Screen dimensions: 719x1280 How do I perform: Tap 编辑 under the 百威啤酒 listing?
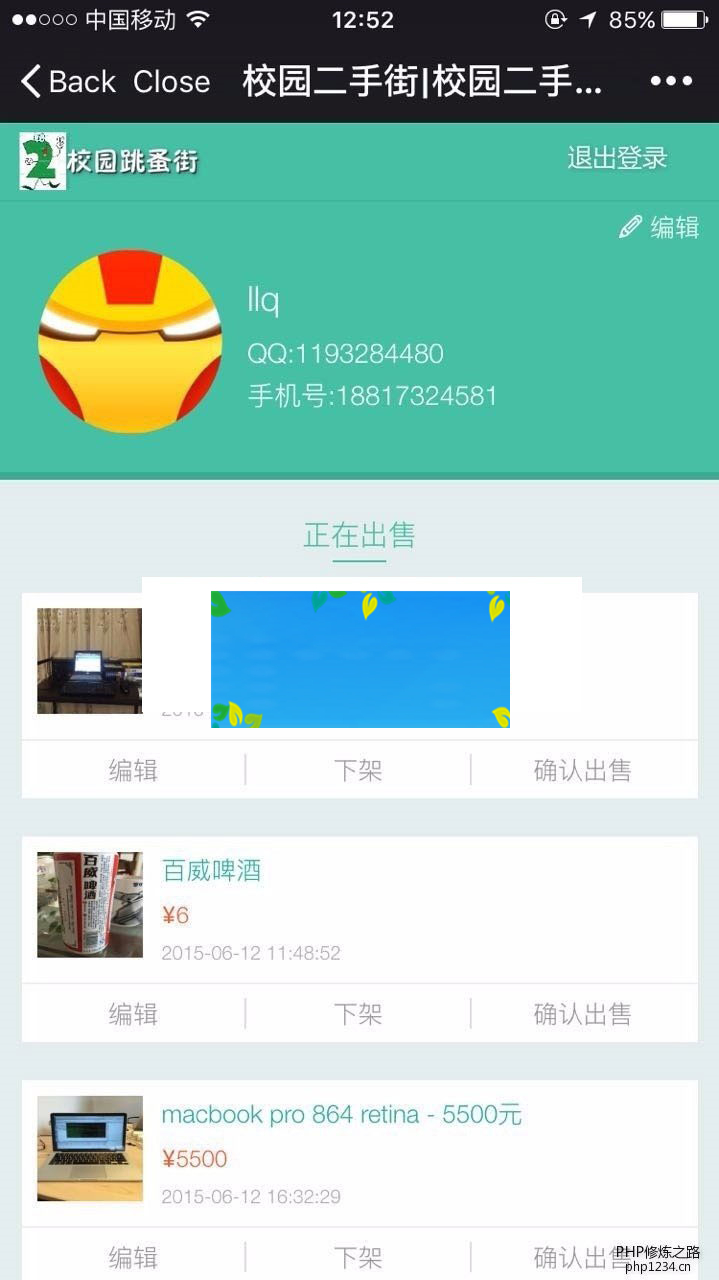(x=133, y=1014)
